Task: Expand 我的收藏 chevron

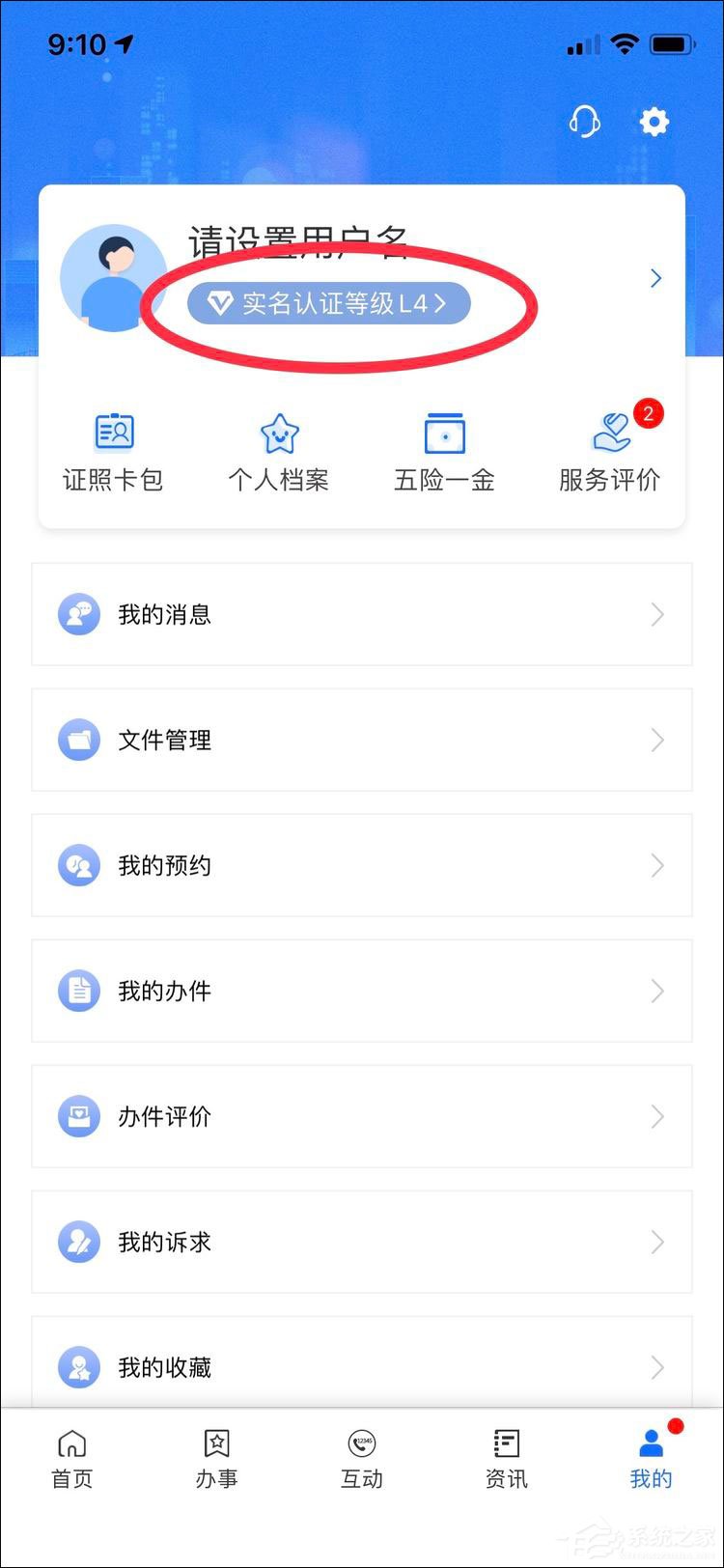Action: pyautogui.click(x=657, y=1367)
